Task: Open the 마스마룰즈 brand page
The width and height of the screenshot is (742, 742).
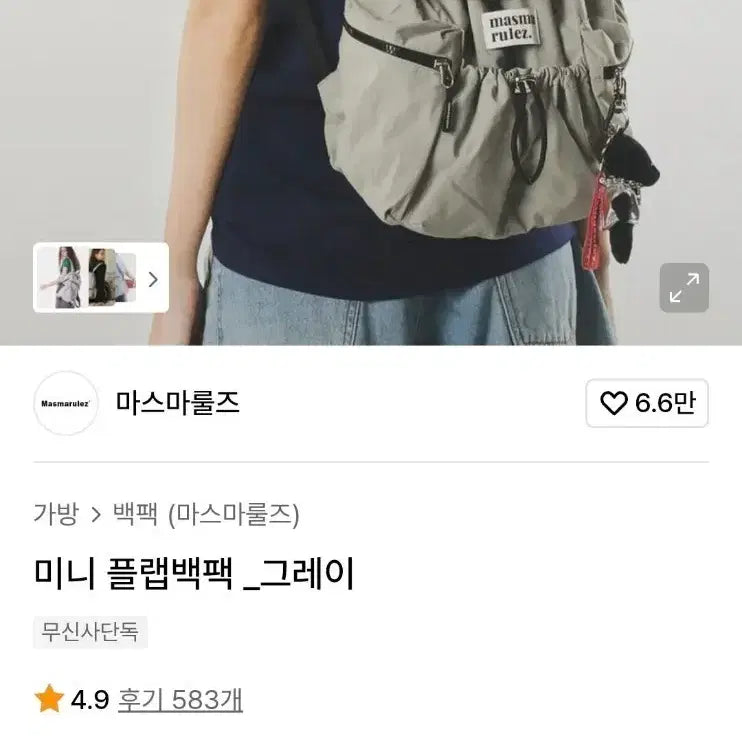Action: point(177,403)
